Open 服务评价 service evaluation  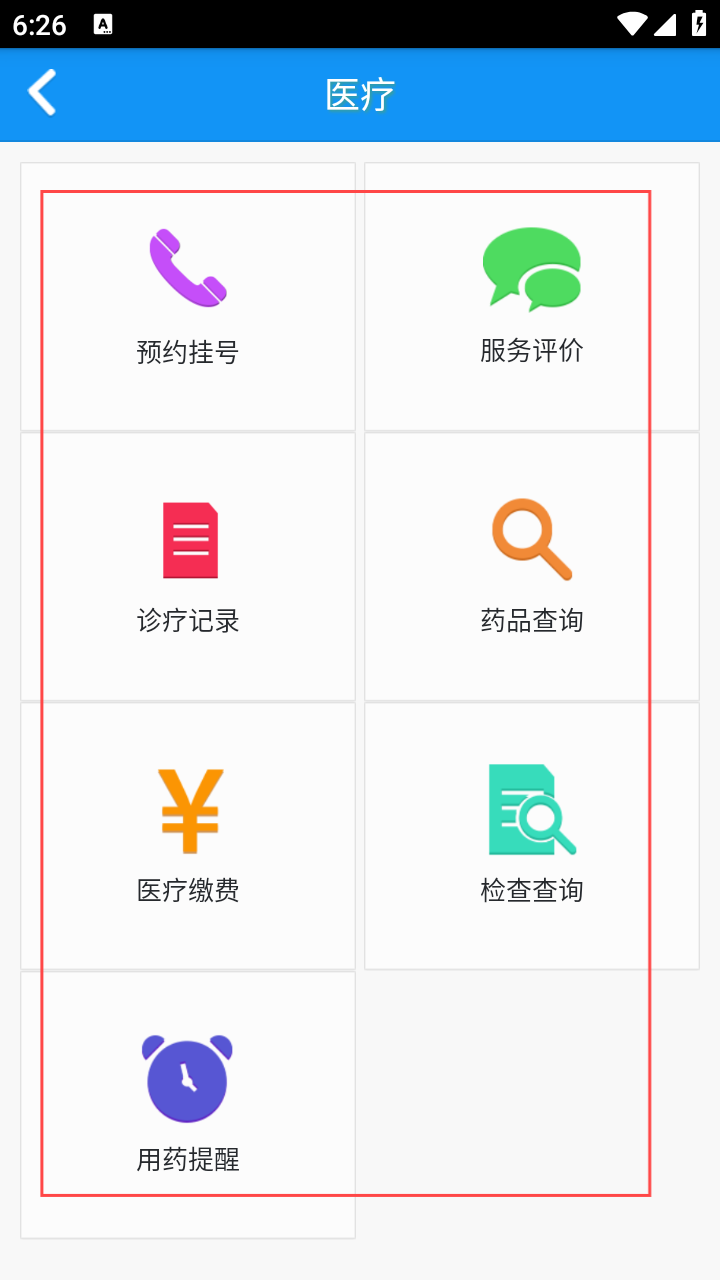(532, 297)
